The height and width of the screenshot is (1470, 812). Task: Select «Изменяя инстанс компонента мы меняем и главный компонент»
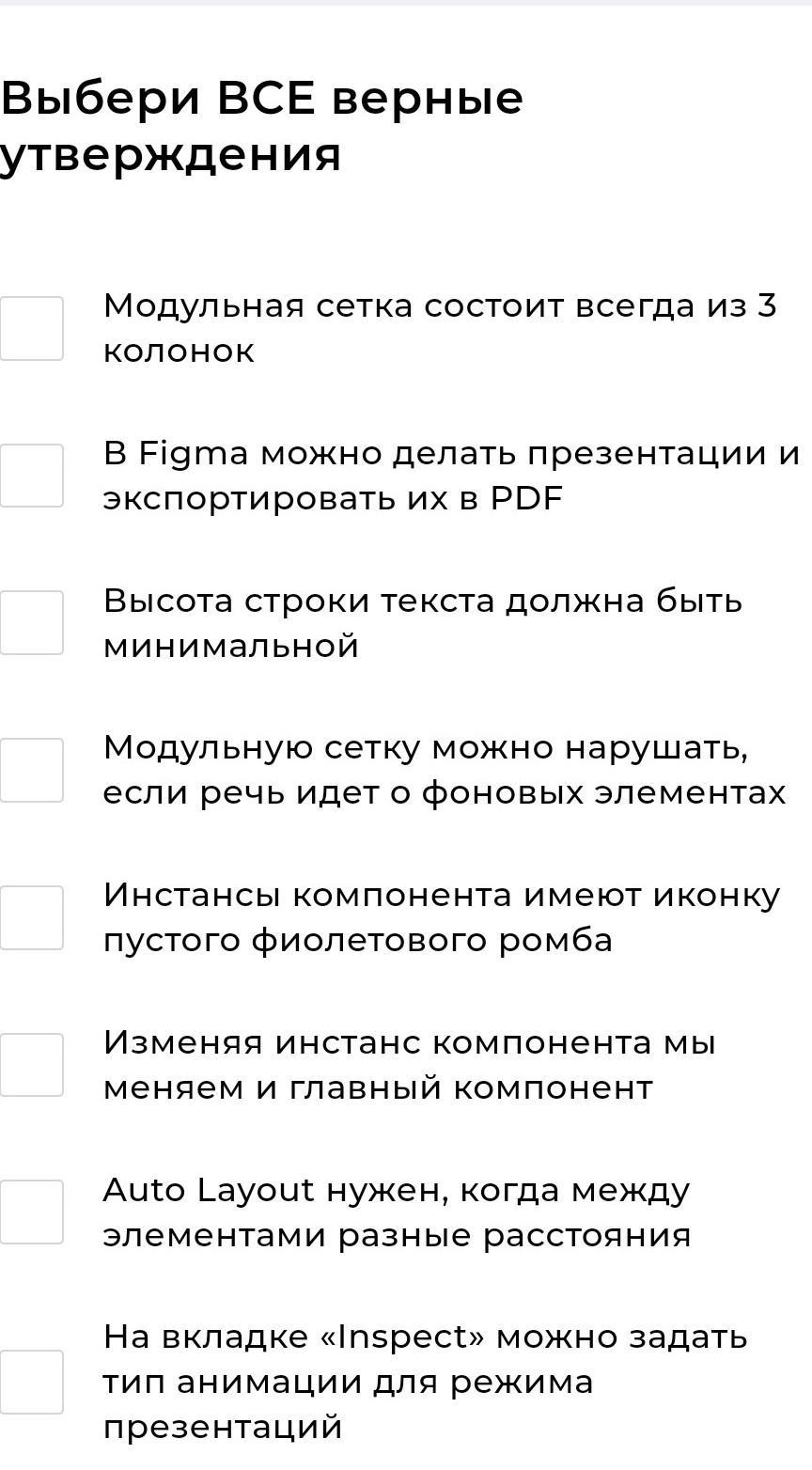coord(31,1065)
